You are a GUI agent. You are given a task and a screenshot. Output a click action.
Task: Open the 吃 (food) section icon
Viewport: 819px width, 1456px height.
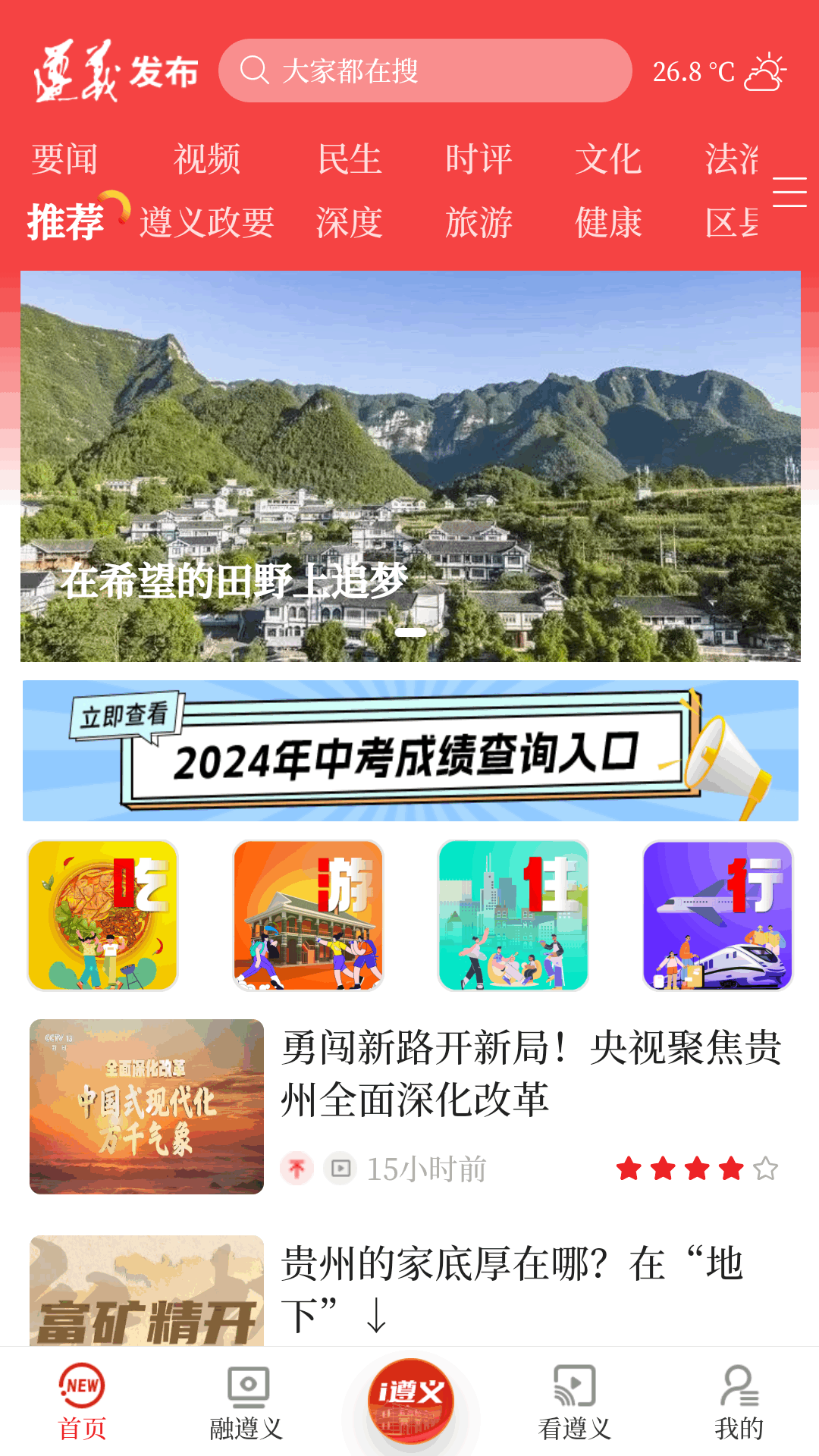(x=103, y=914)
